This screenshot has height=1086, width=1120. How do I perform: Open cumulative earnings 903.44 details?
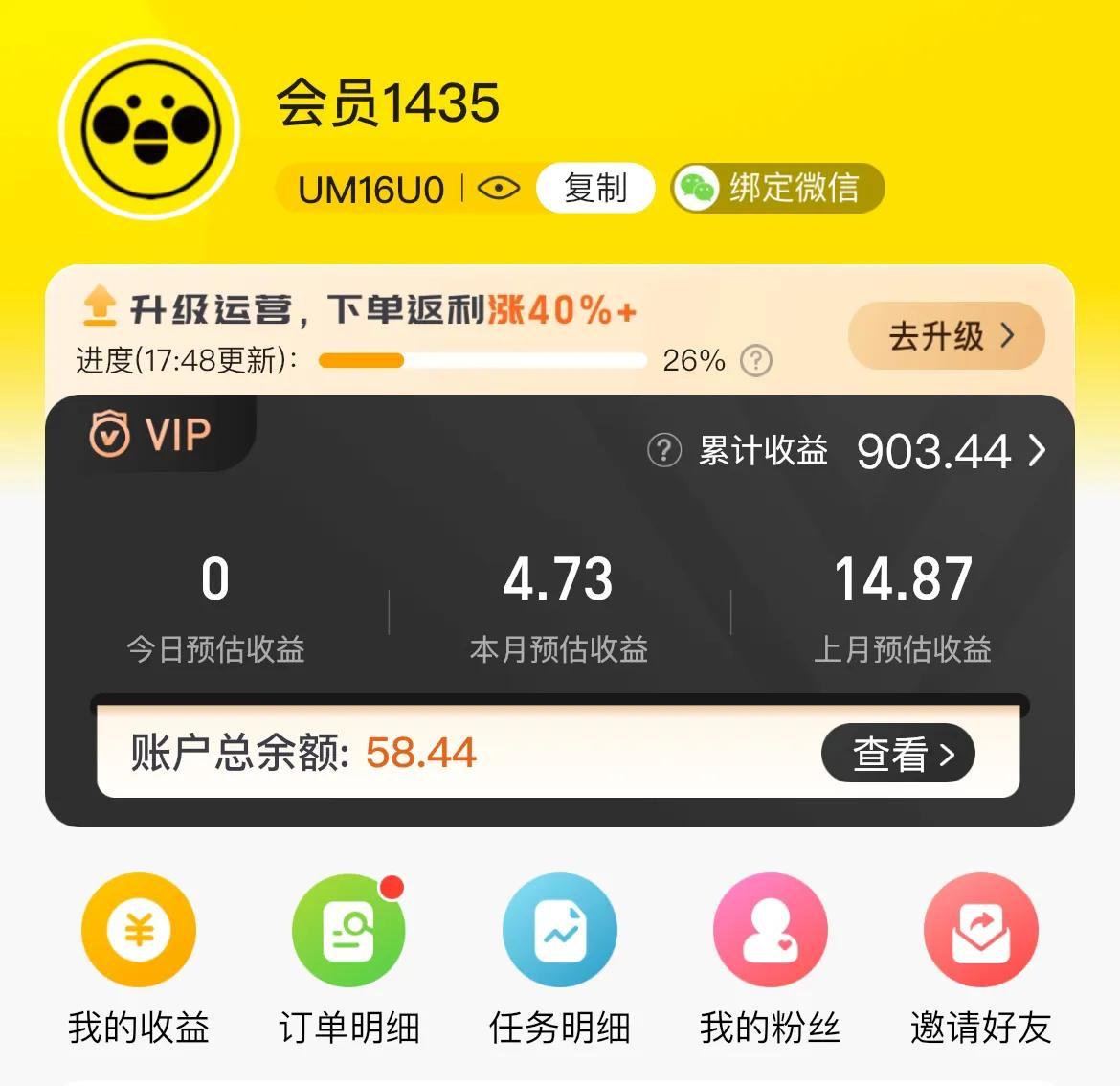[948, 451]
